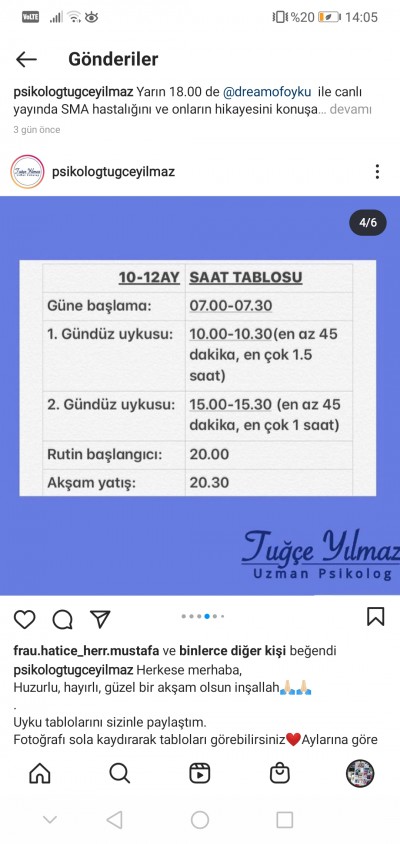Open the profile picture of psikologtugceyilmaz

[27, 172]
